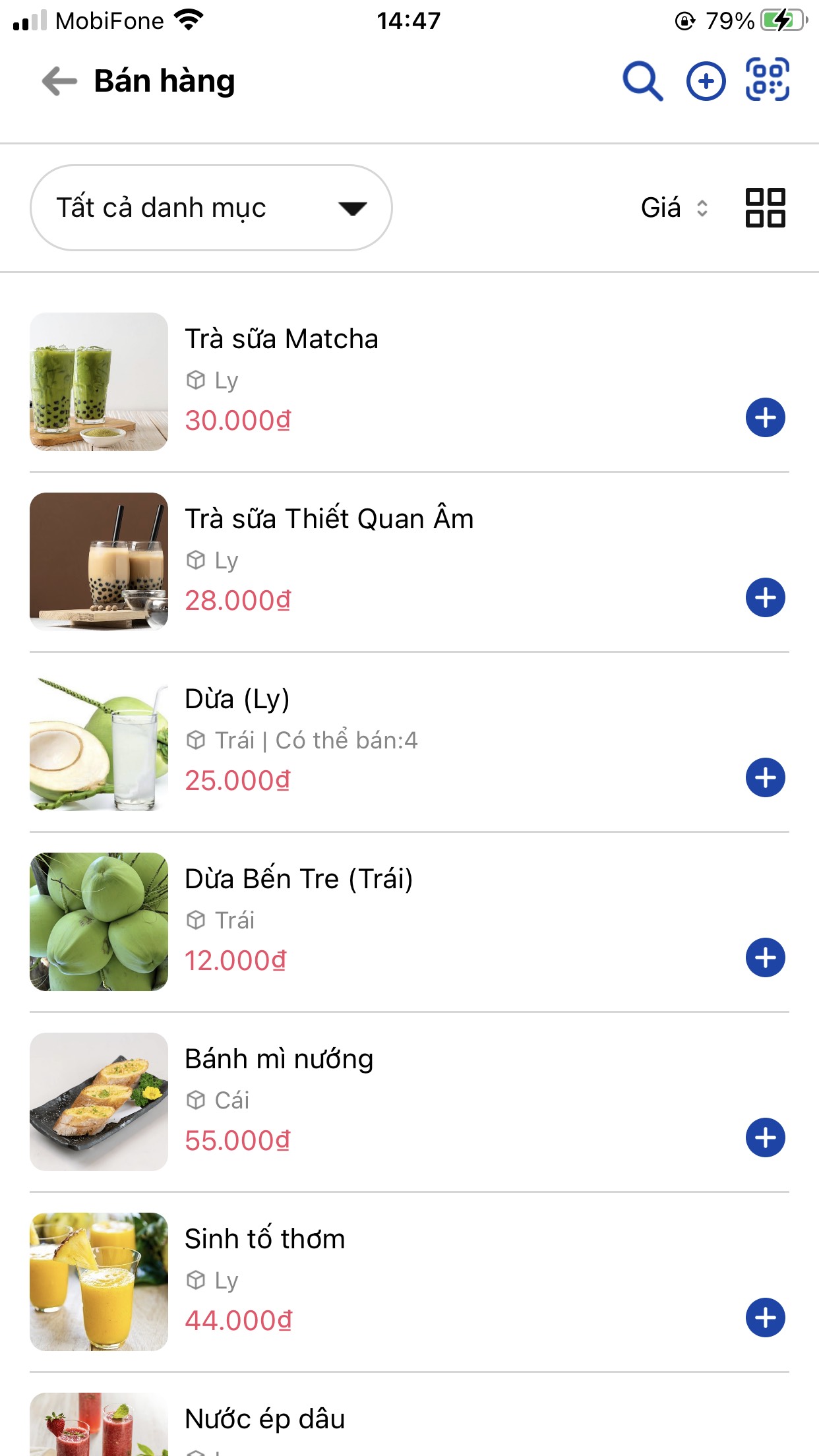Add Trà sữa Matcha to order
Image resolution: width=819 pixels, height=1456 pixels.
[765, 417]
